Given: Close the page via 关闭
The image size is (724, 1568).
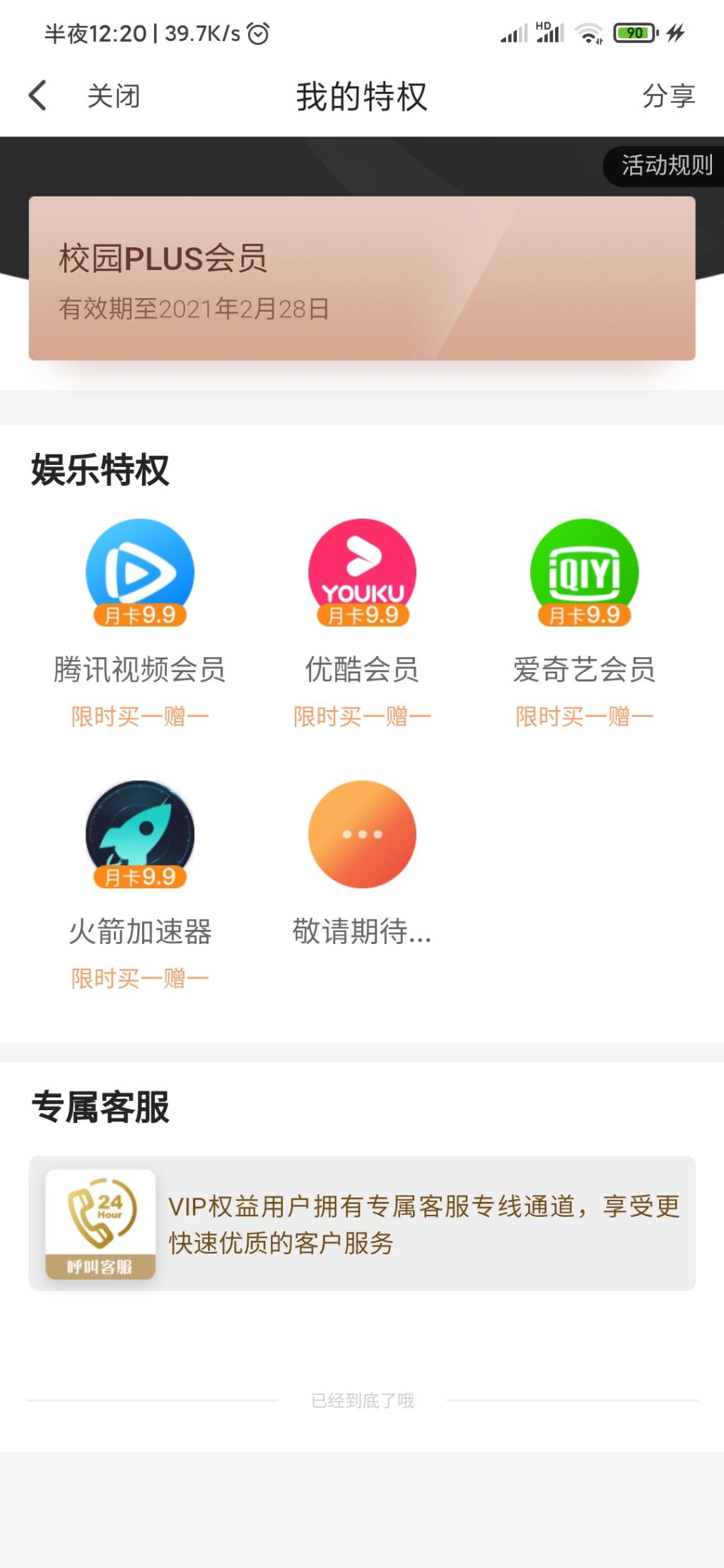Looking at the screenshot, I should pyautogui.click(x=113, y=96).
